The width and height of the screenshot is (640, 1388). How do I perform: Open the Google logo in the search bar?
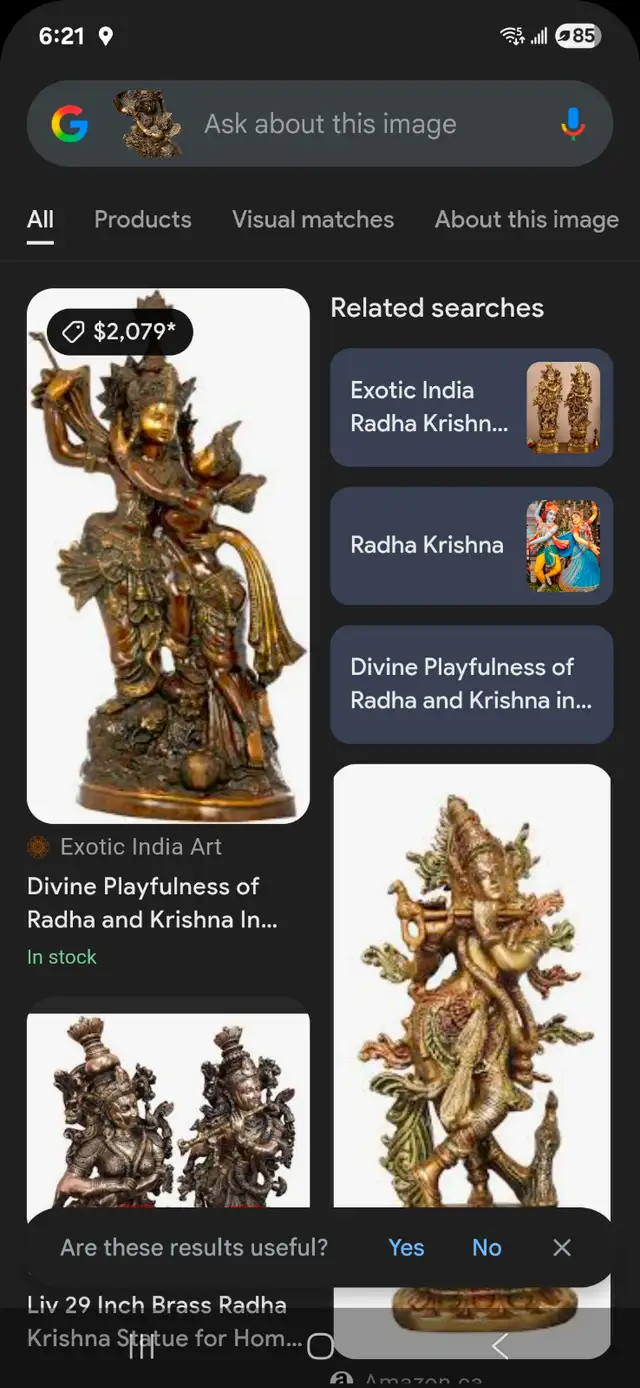pos(70,124)
